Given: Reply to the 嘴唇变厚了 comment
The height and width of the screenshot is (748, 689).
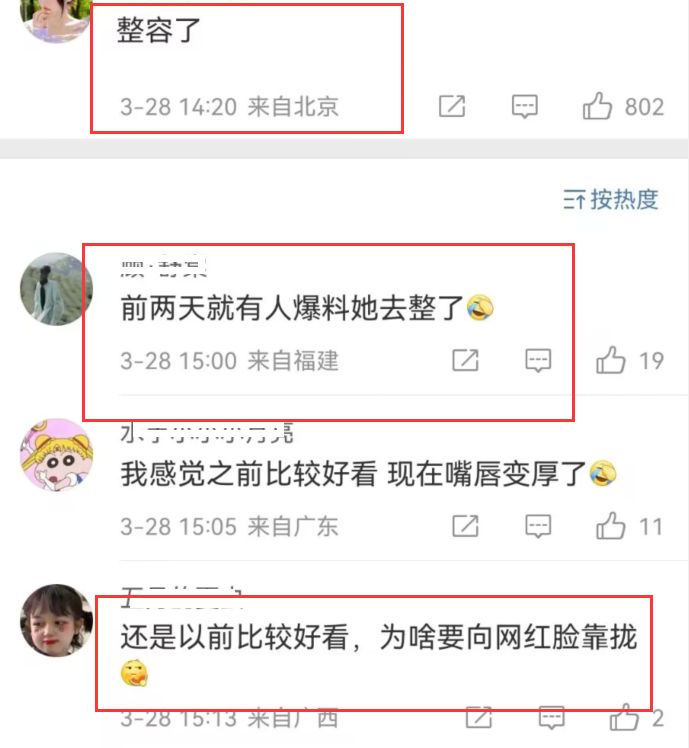Looking at the screenshot, I should click(x=538, y=525).
